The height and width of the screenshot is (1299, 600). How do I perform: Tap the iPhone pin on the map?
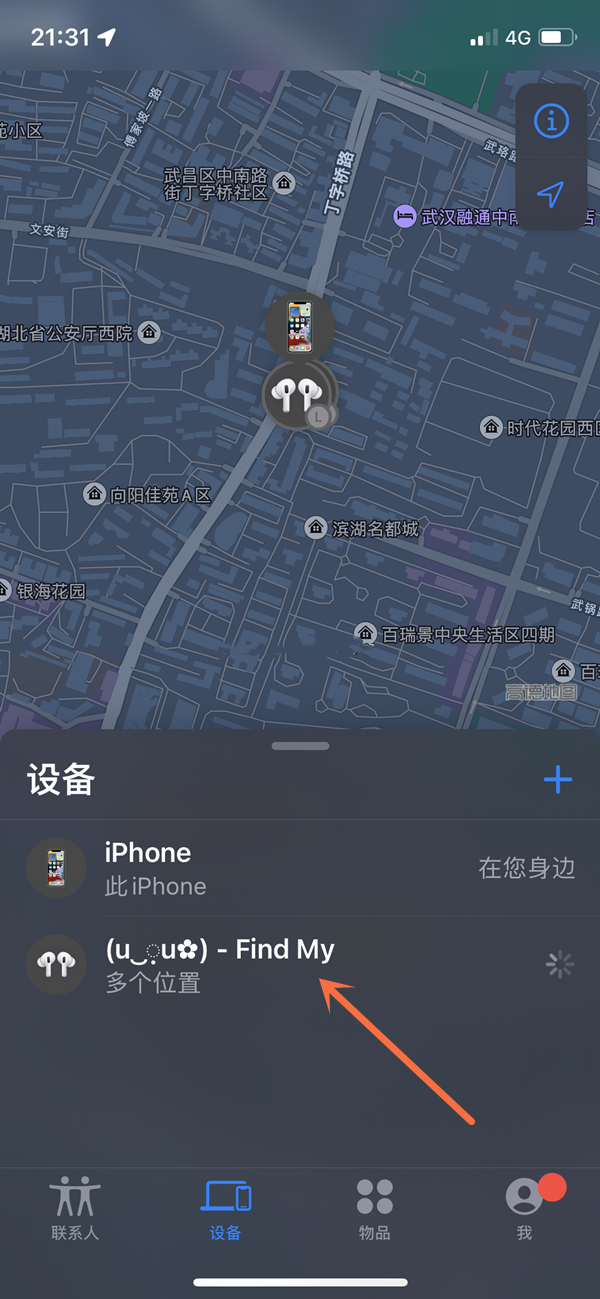pyautogui.click(x=299, y=327)
